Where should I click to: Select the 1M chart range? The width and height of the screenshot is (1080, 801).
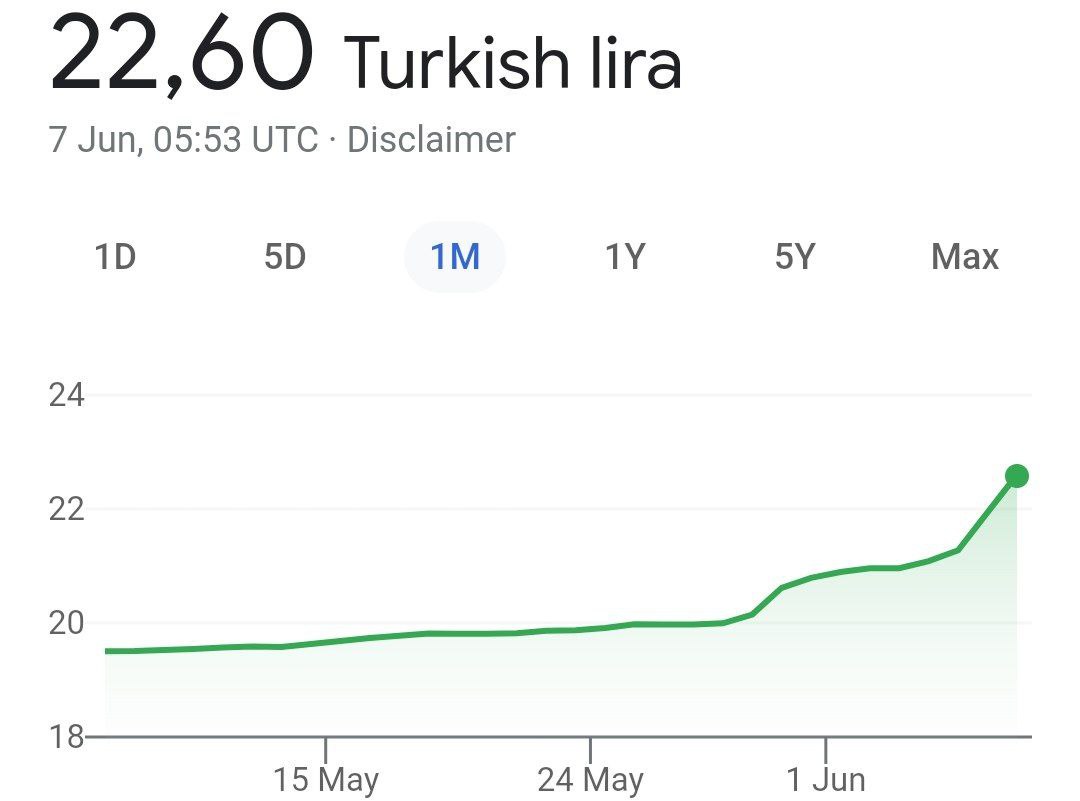point(455,258)
